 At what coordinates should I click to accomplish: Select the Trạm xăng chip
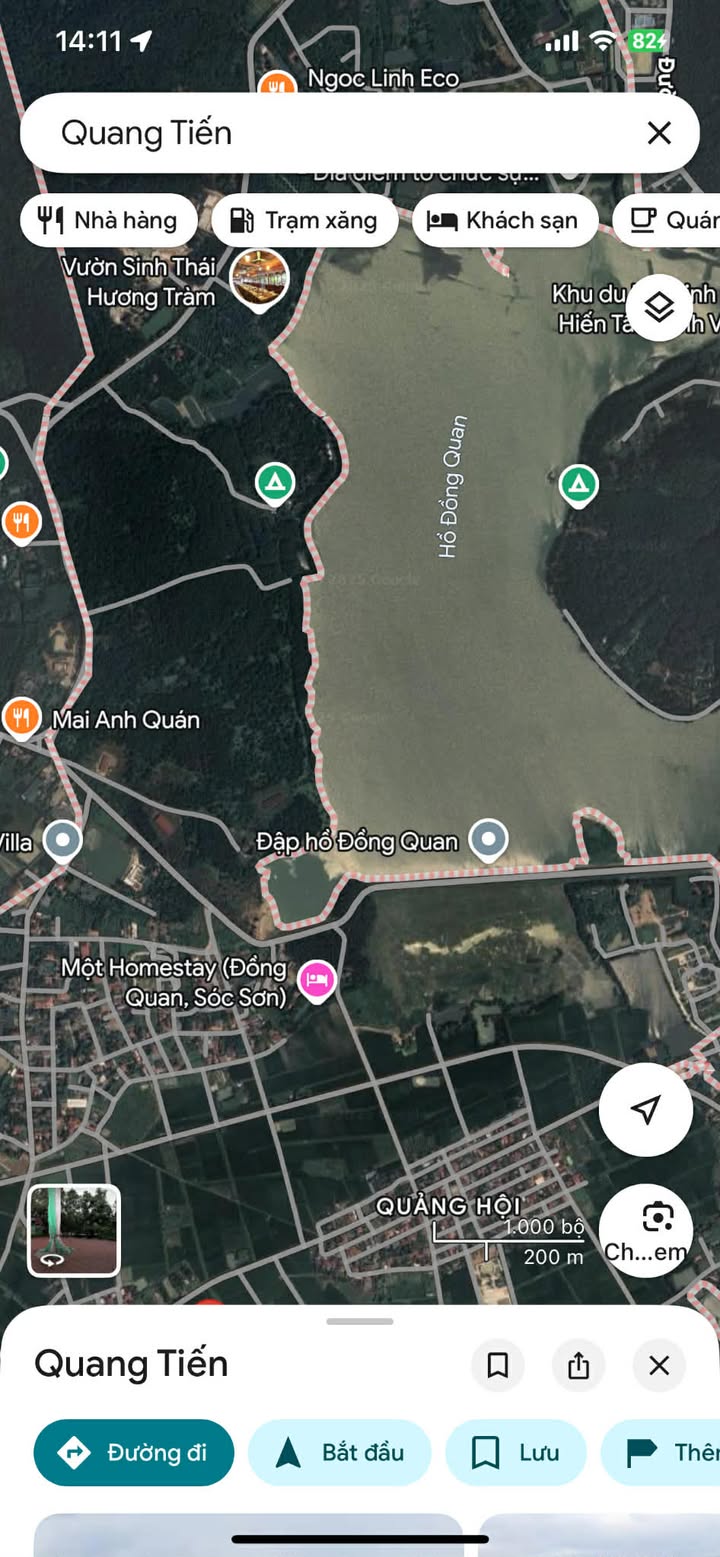(304, 220)
